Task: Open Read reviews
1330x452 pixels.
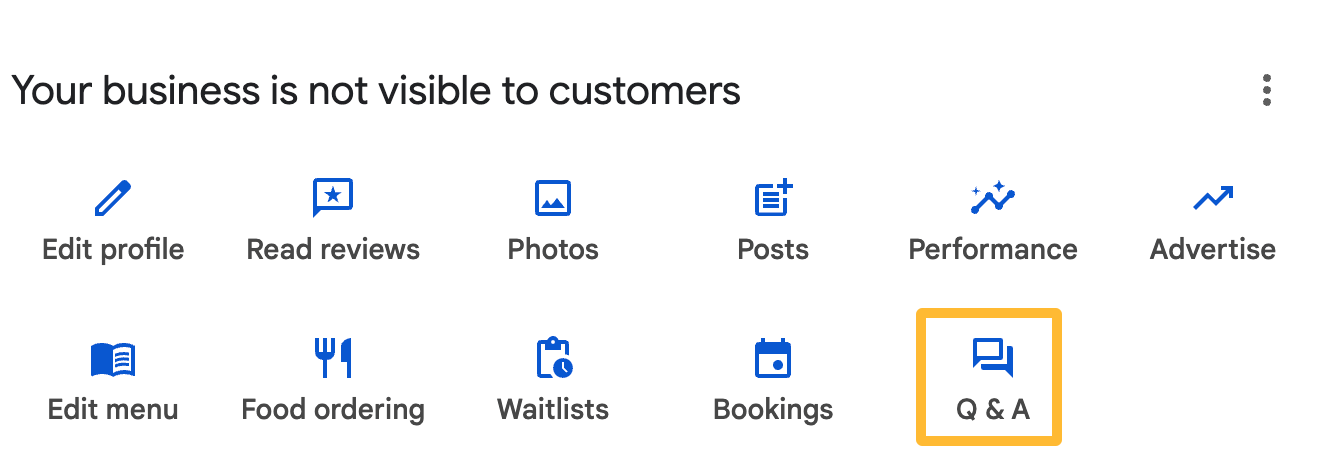Action: 333,220
